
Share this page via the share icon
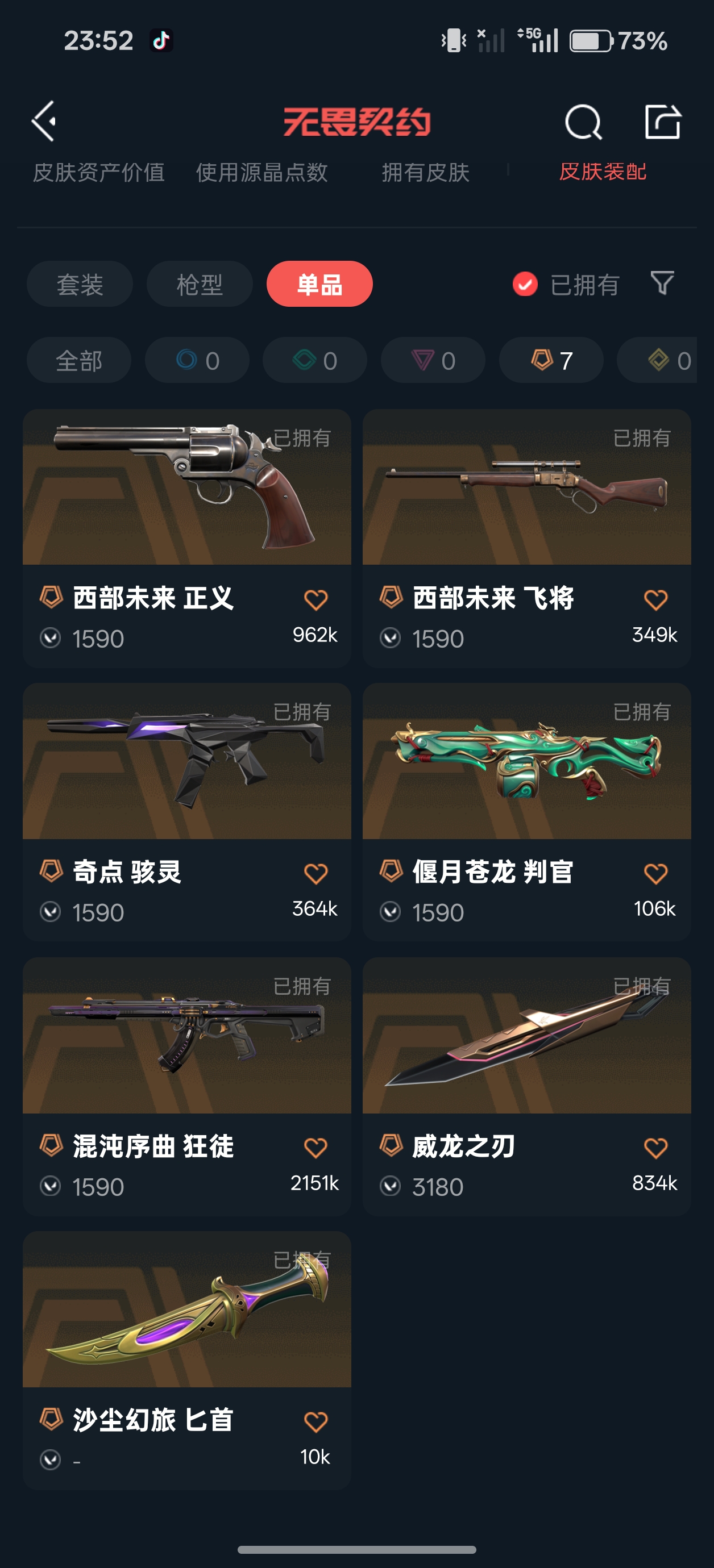[662, 122]
